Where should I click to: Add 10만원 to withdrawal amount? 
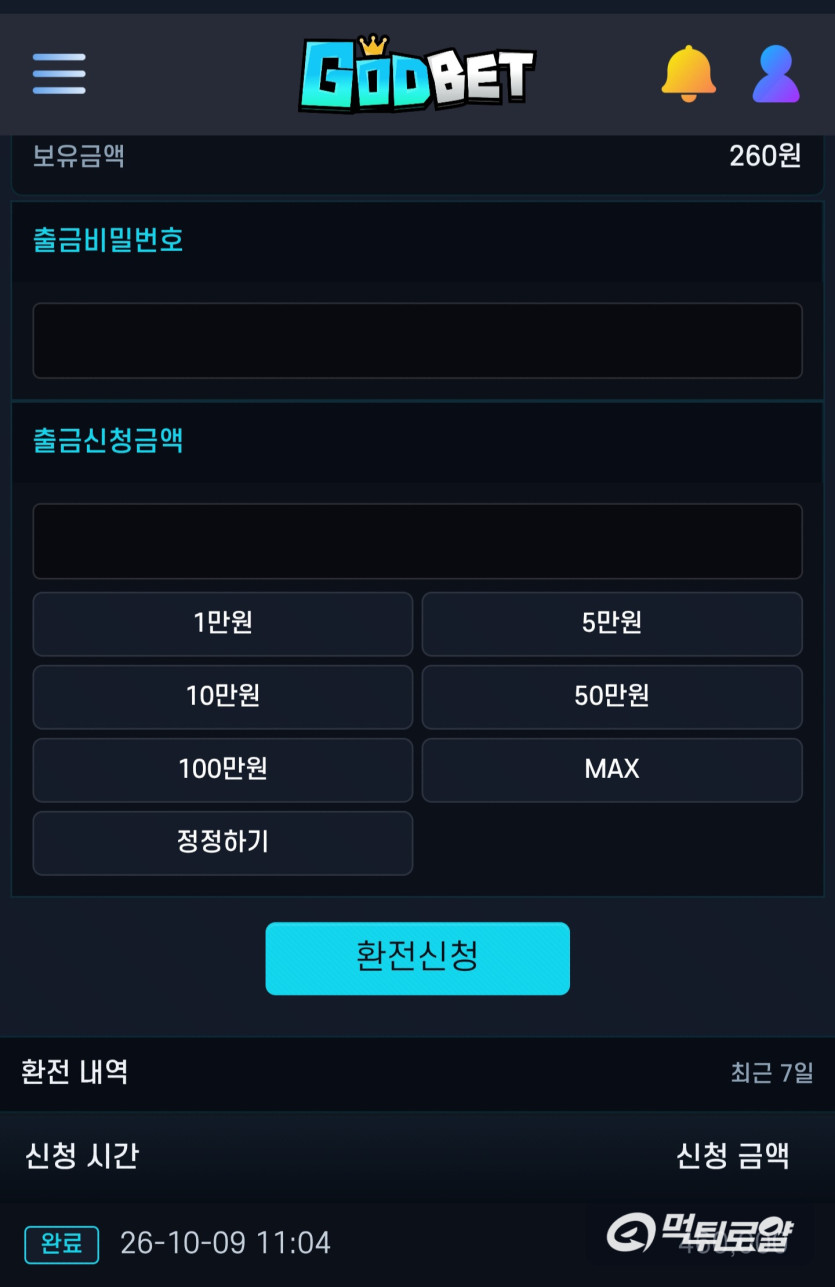pos(223,696)
